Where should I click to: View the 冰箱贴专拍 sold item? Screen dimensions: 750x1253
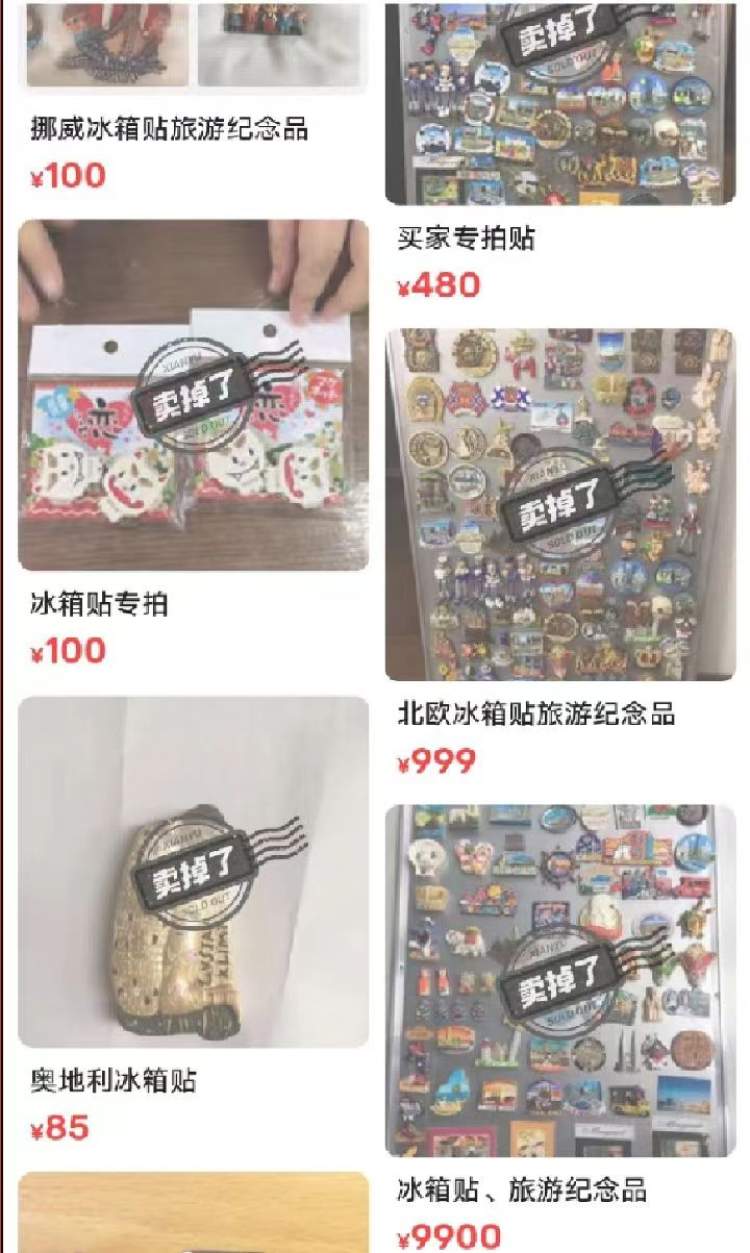[x=193, y=396]
